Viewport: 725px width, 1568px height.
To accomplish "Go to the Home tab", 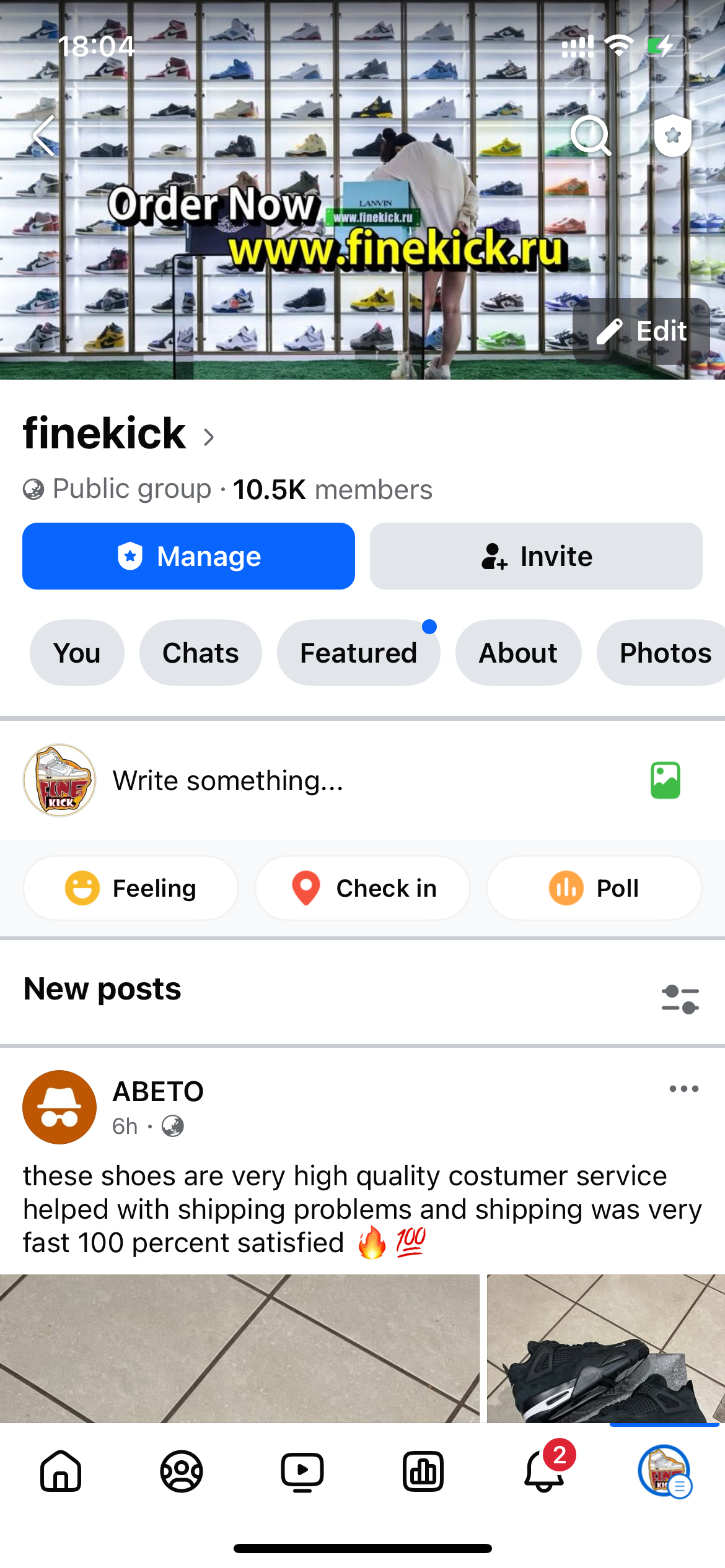I will point(61,1471).
